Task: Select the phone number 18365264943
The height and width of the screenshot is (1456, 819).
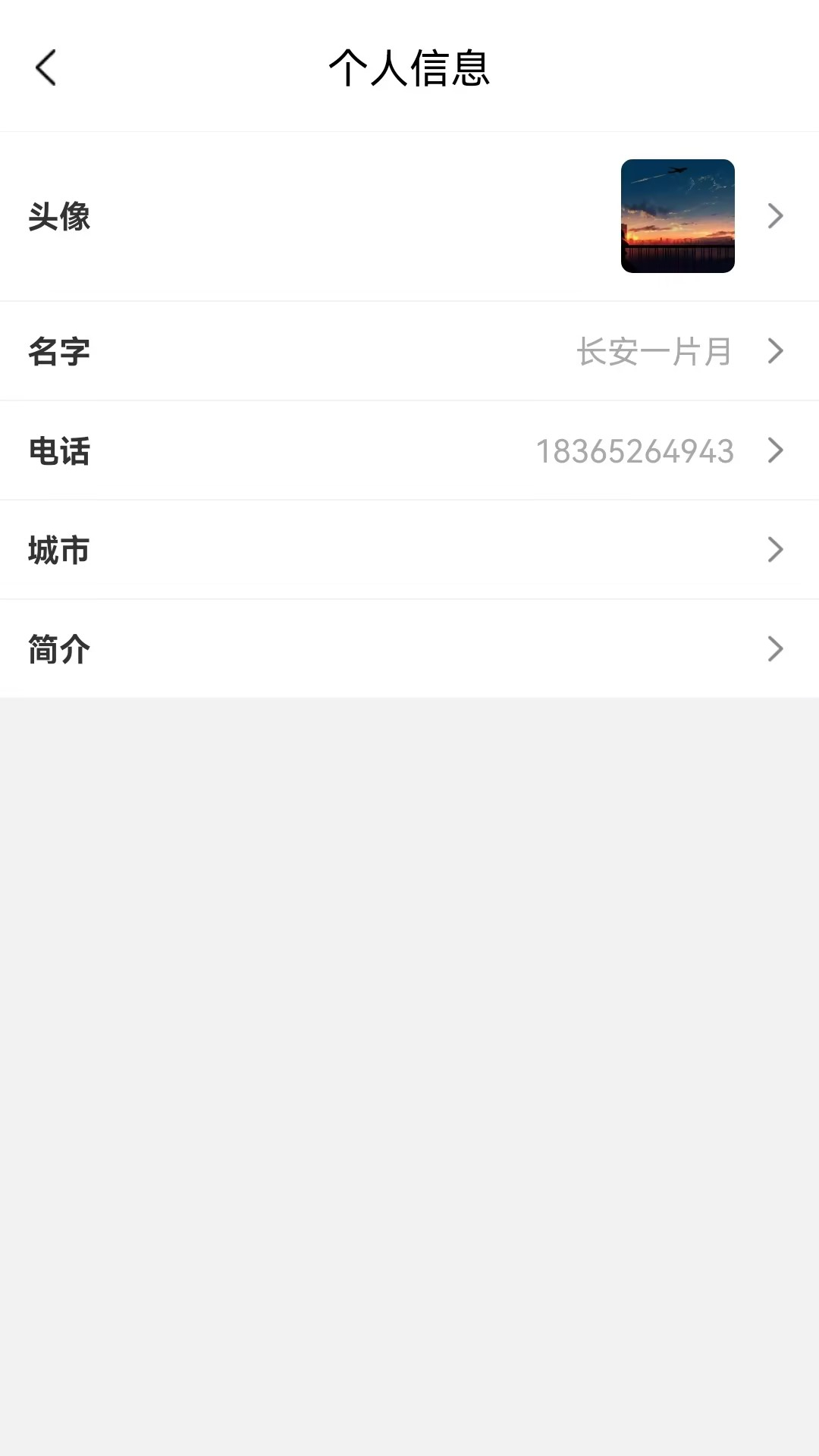Action: (635, 450)
